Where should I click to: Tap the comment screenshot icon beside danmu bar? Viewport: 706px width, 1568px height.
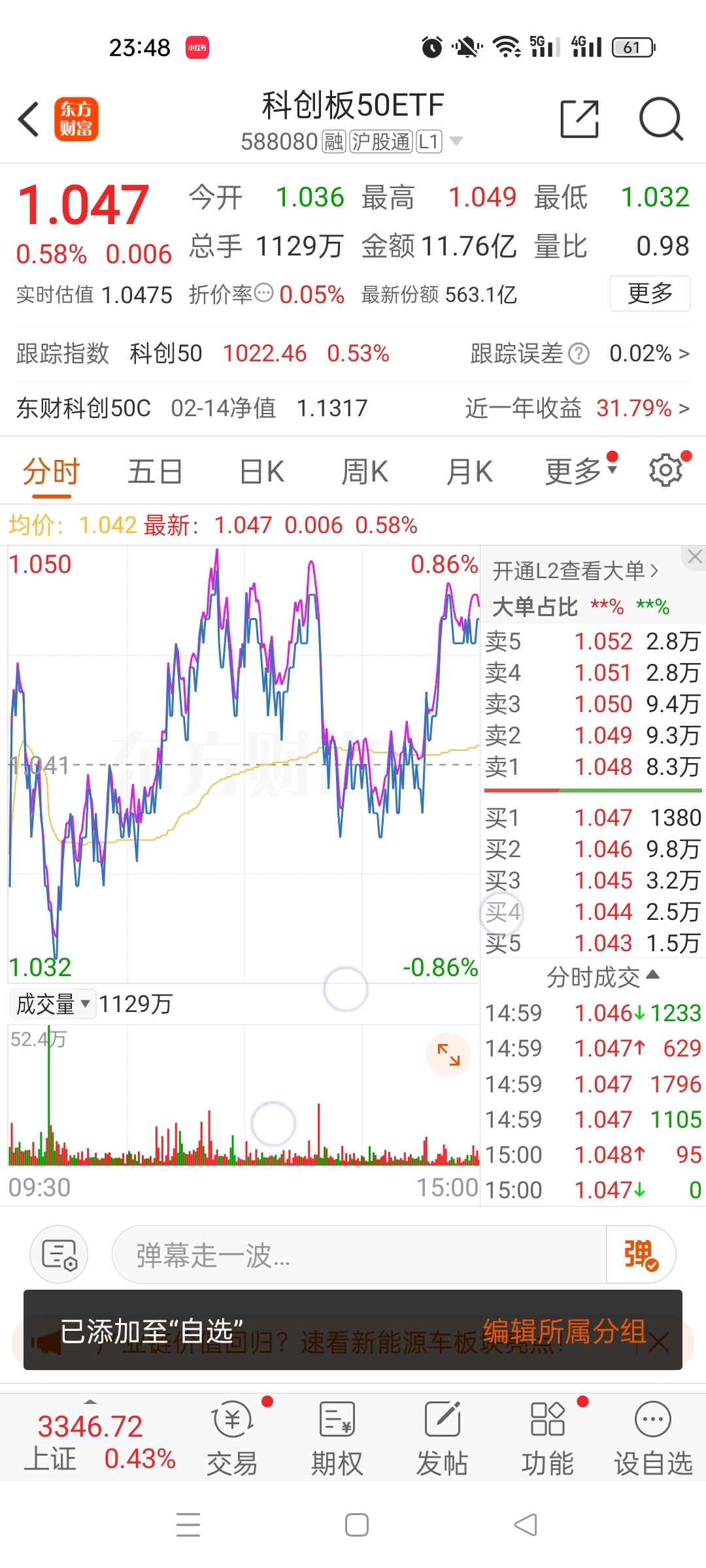coord(59,1254)
